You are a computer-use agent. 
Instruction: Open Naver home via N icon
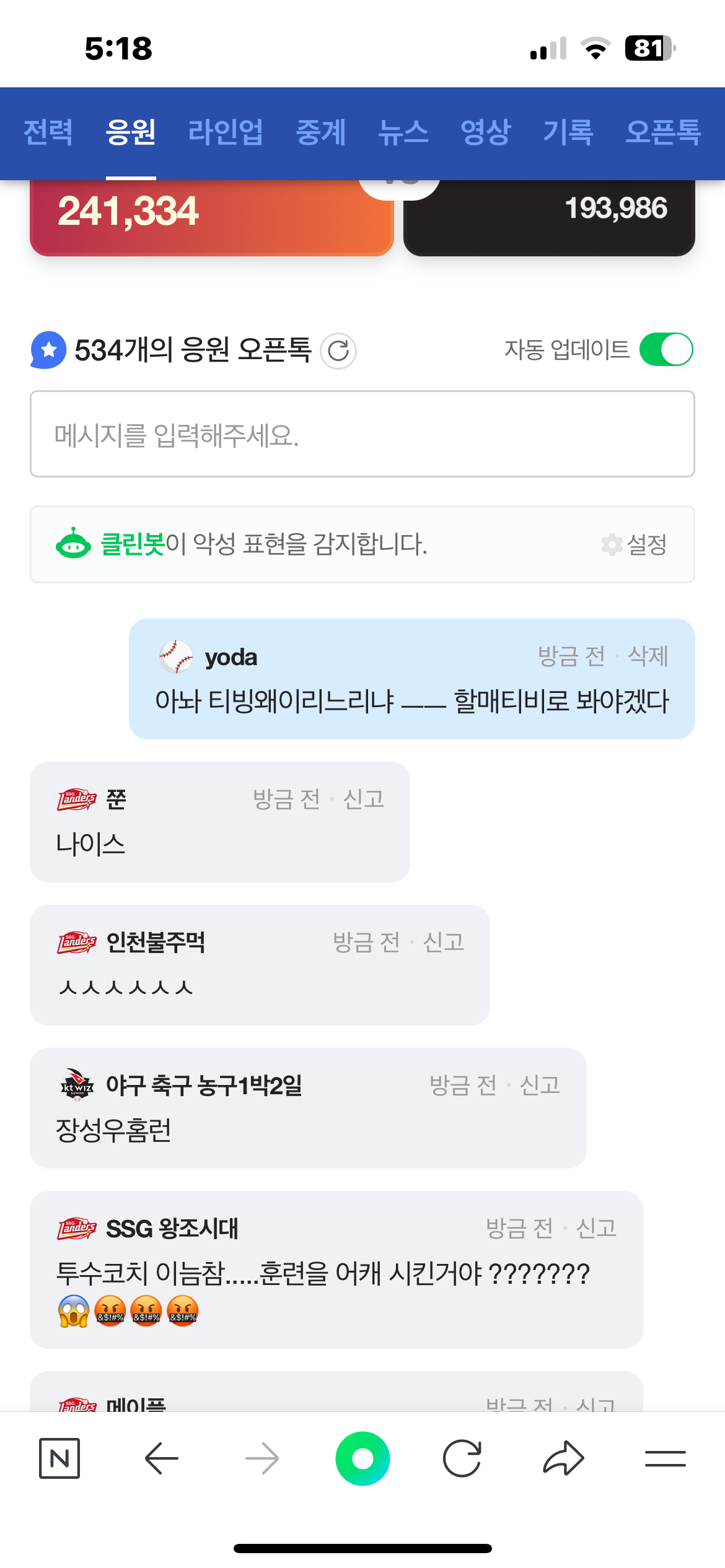click(x=59, y=1459)
